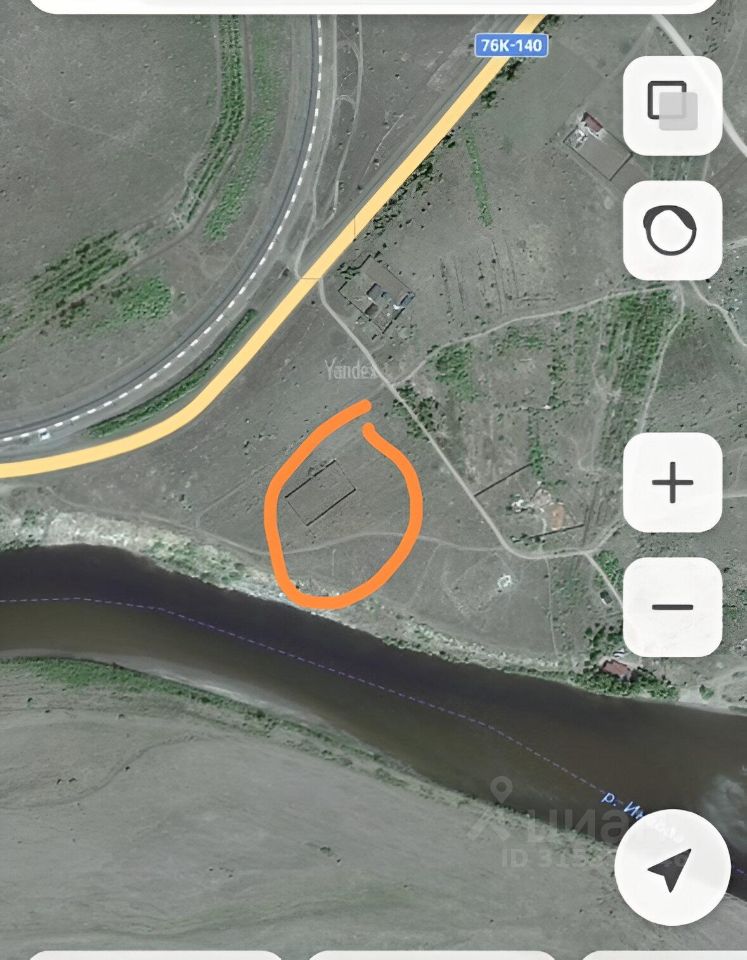Zoom in with the plus button
The height and width of the screenshot is (960, 747).
point(672,483)
